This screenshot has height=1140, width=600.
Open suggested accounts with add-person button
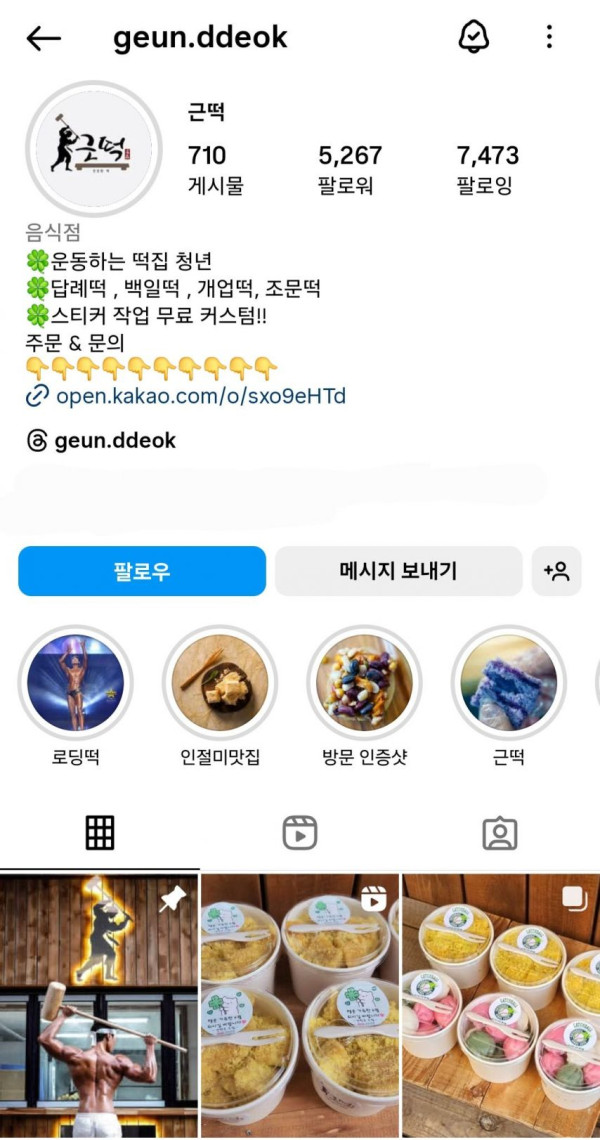tap(556, 571)
